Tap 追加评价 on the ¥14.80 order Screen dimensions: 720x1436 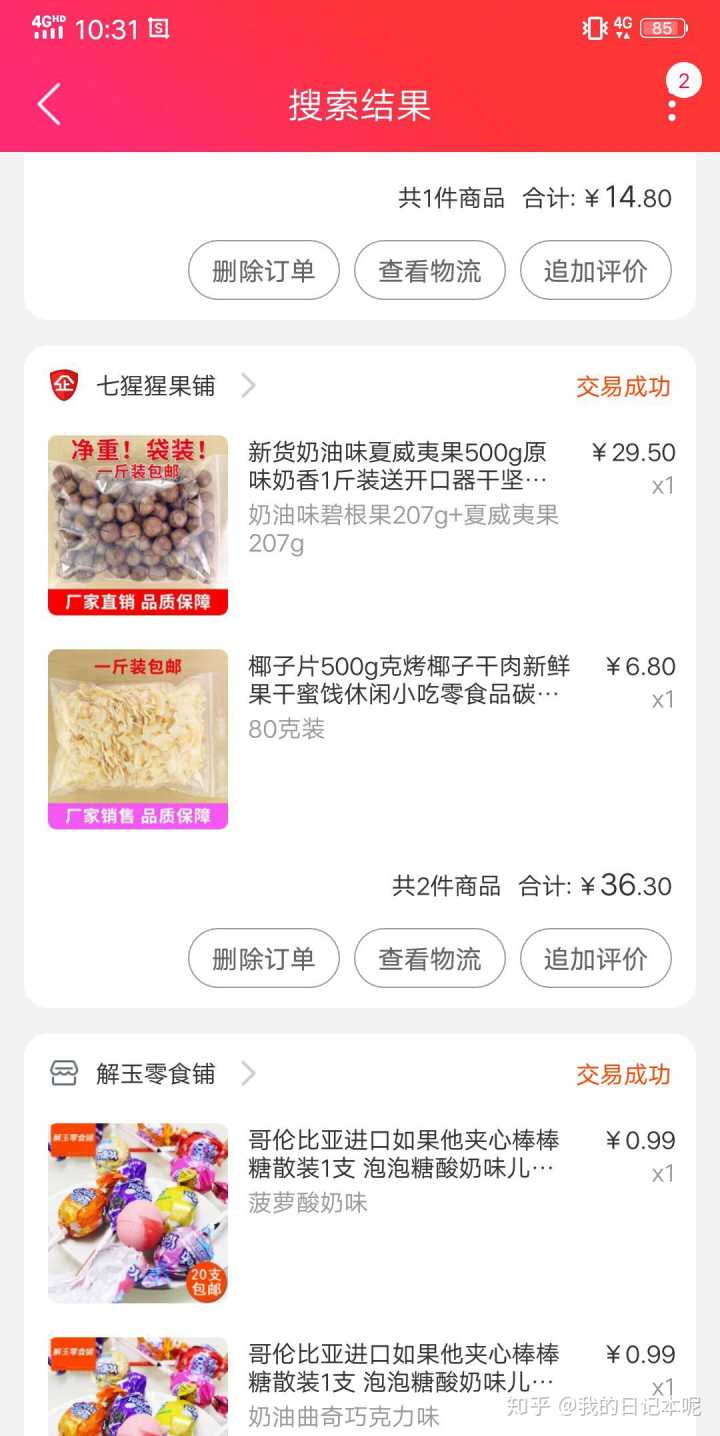point(596,271)
